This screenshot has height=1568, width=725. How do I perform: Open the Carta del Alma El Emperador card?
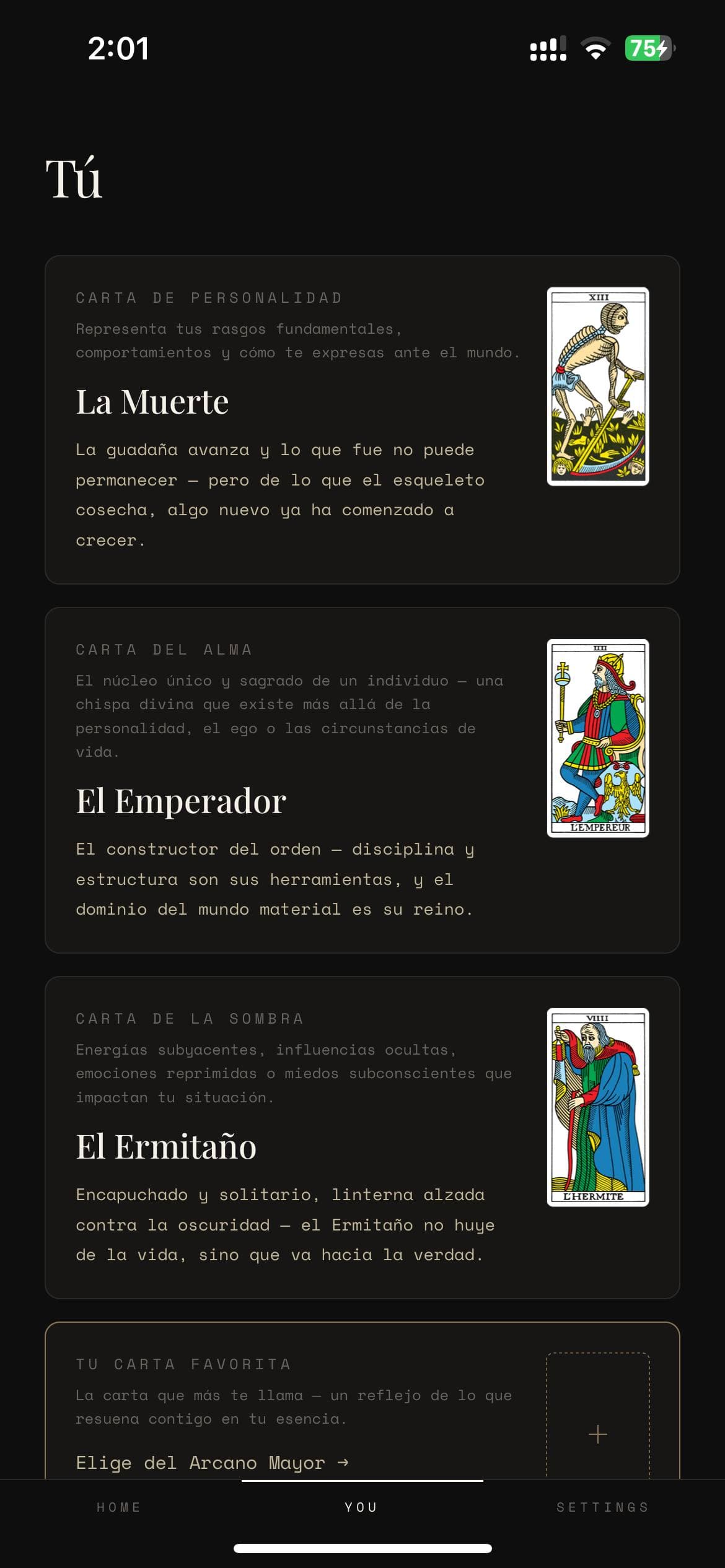tap(362, 780)
